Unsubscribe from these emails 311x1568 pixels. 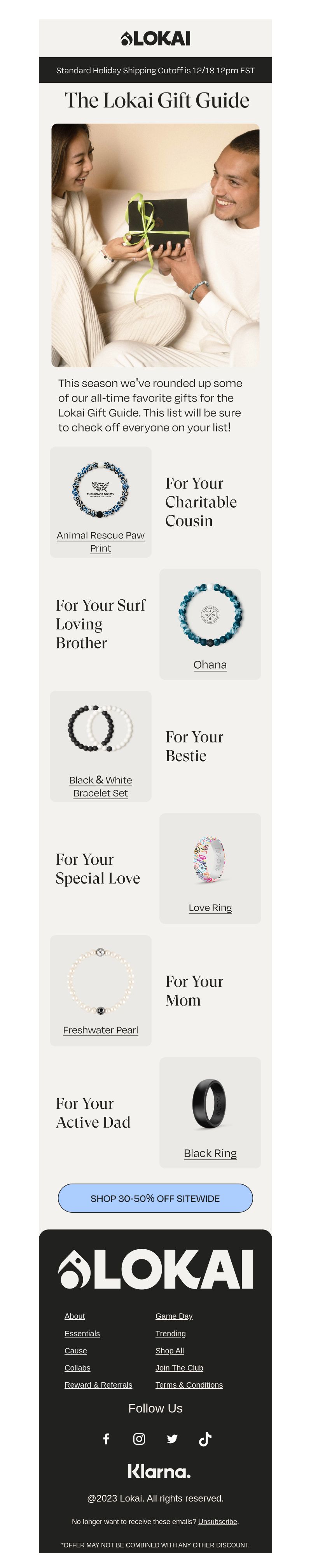pos(217,1521)
